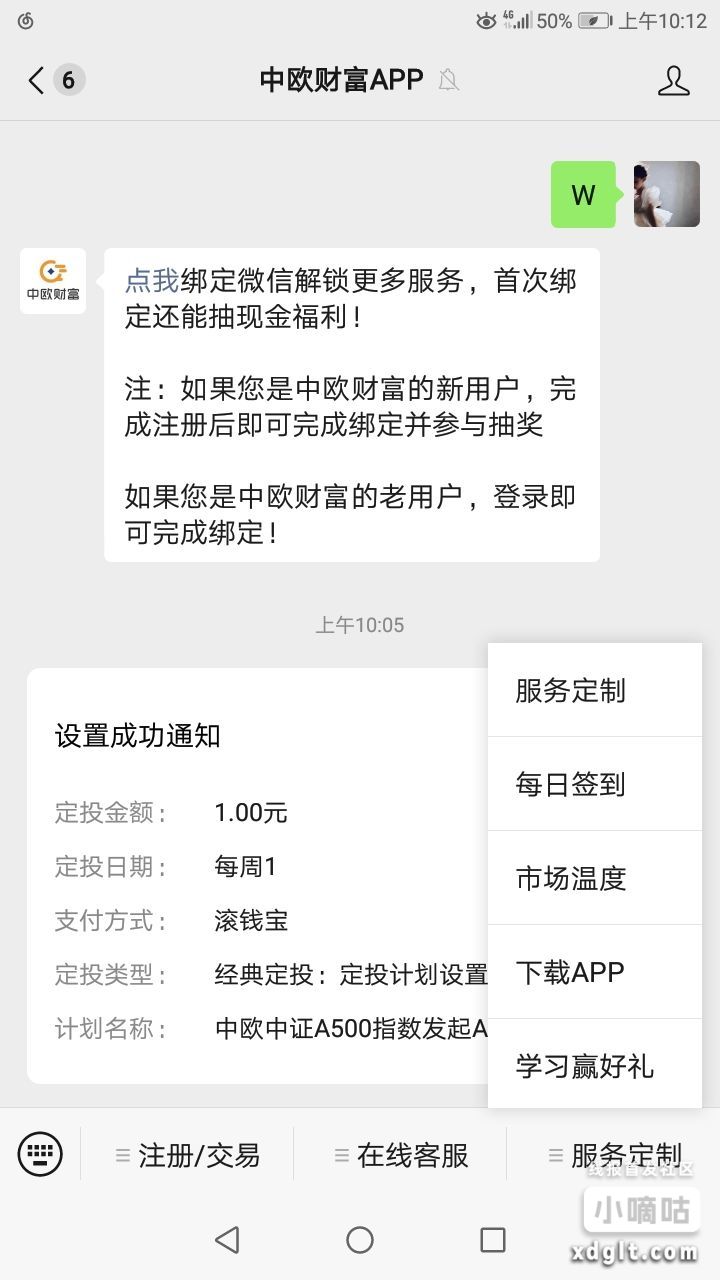The width and height of the screenshot is (720, 1280).
Task: Tap the system home button
Action: click(x=360, y=1240)
